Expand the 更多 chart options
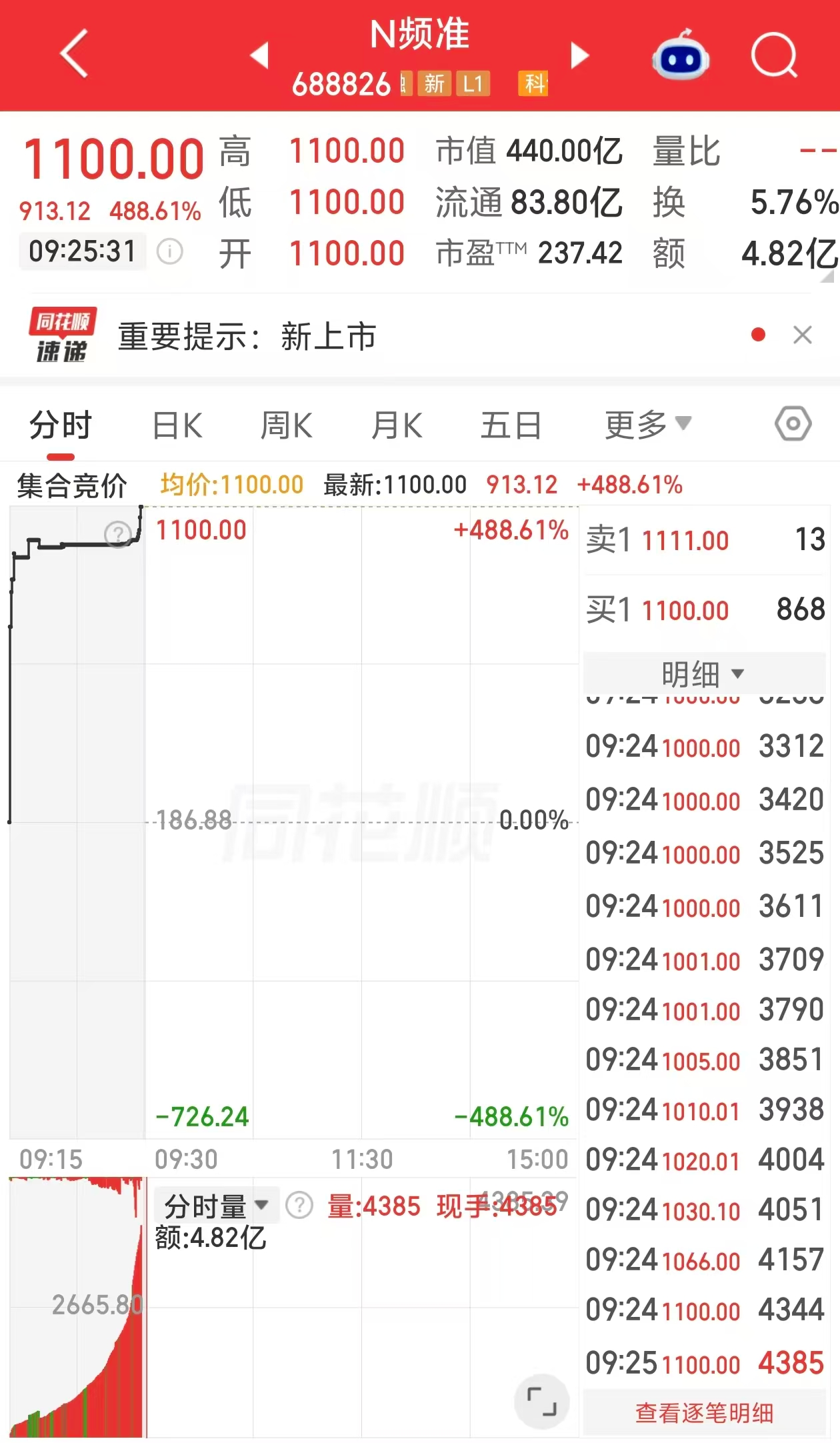The width and height of the screenshot is (840, 1443). [x=648, y=424]
